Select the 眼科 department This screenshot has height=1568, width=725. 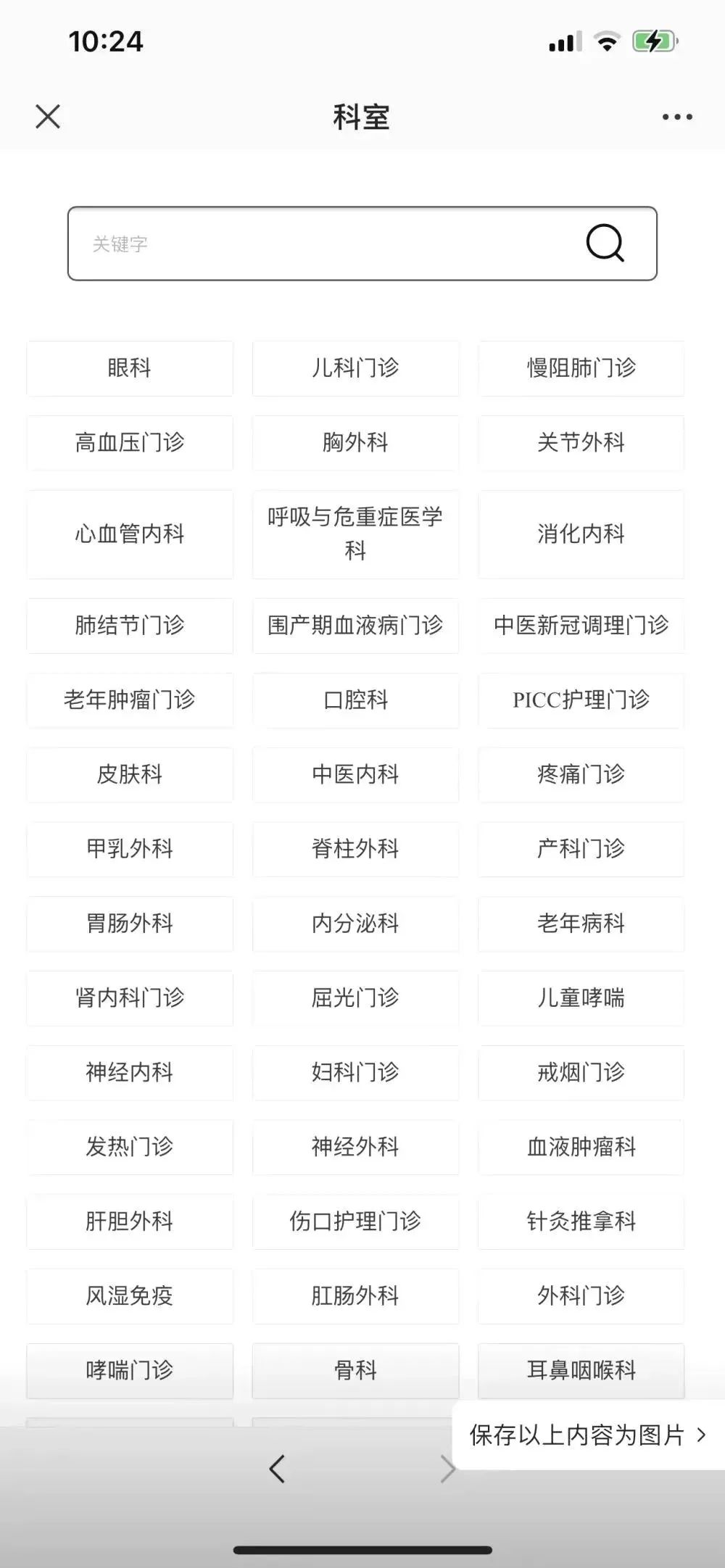coord(130,368)
